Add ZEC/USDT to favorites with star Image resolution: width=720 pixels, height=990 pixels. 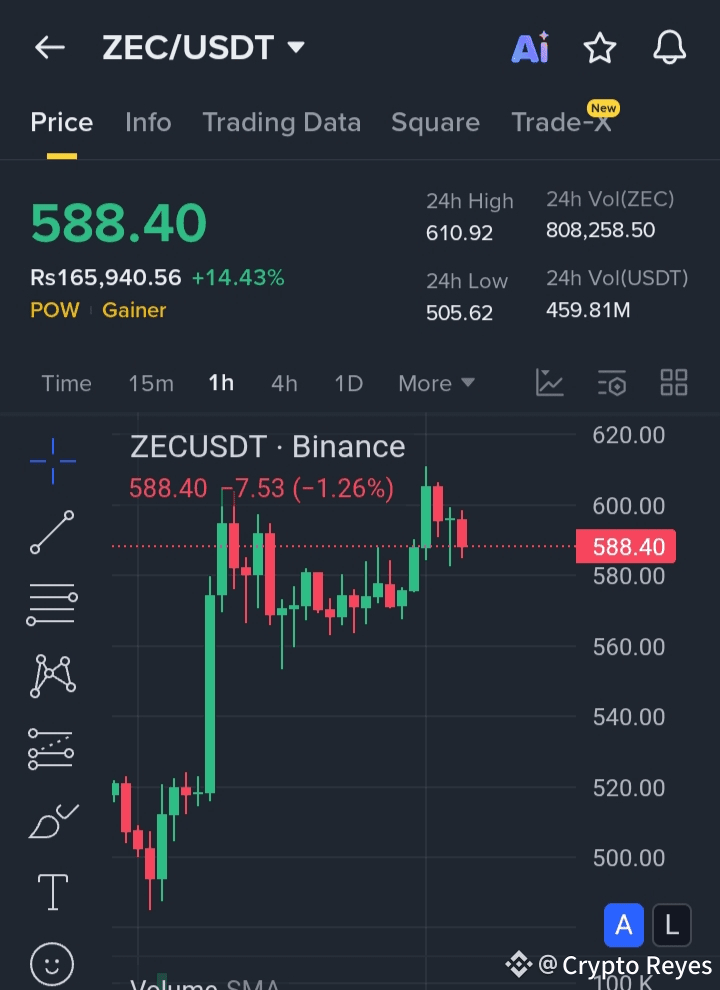pos(599,48)
